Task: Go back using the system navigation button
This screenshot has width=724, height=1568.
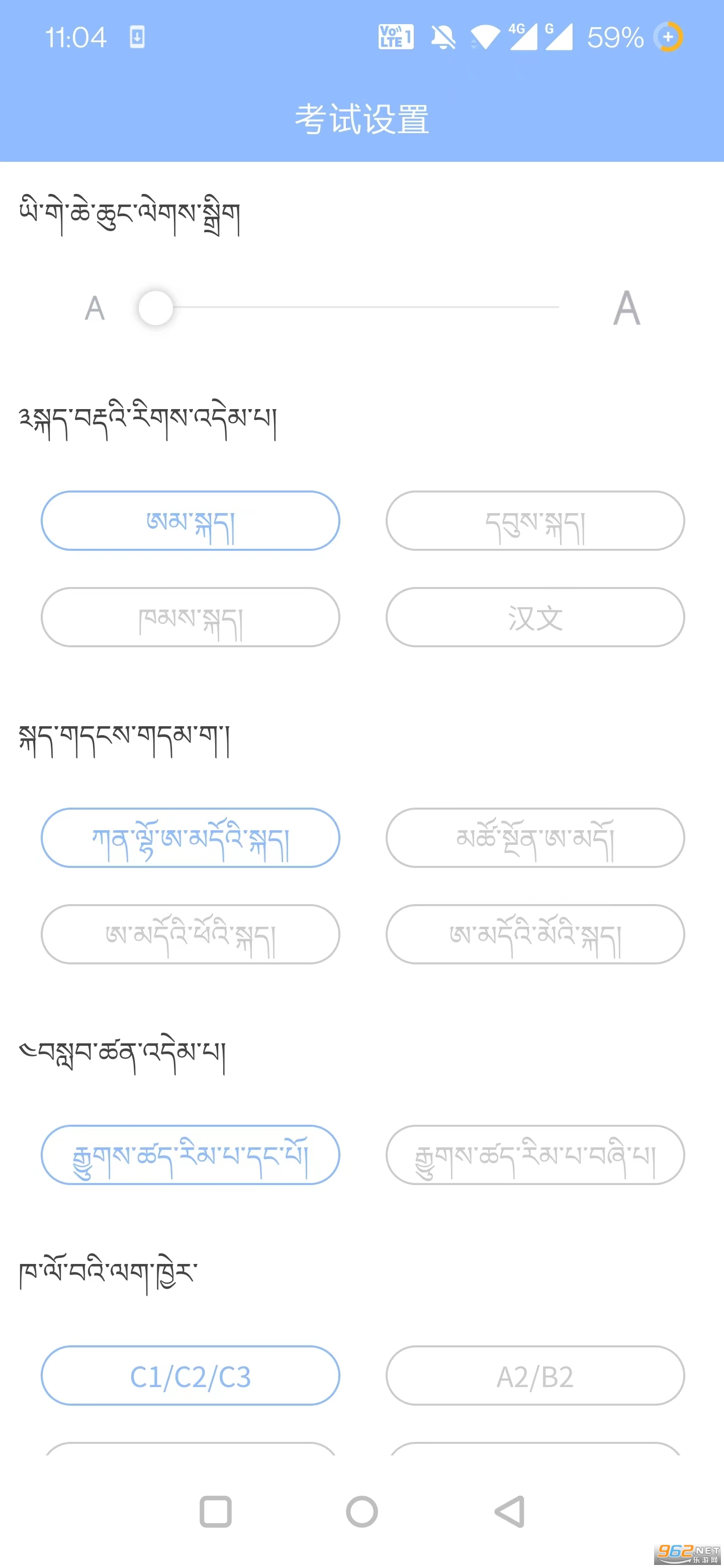Action: pos(510,1511)
